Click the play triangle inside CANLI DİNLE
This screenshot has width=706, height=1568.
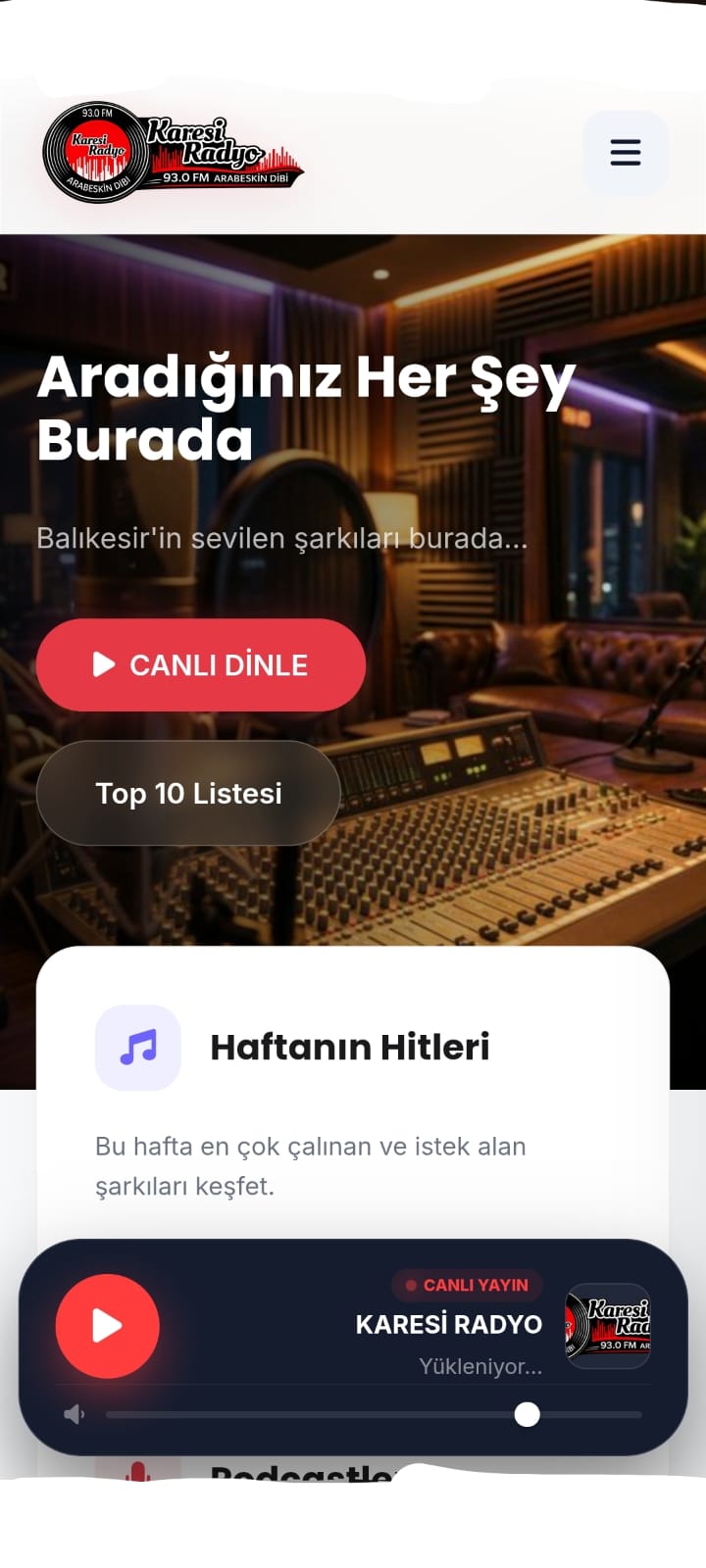click(102, 664)
